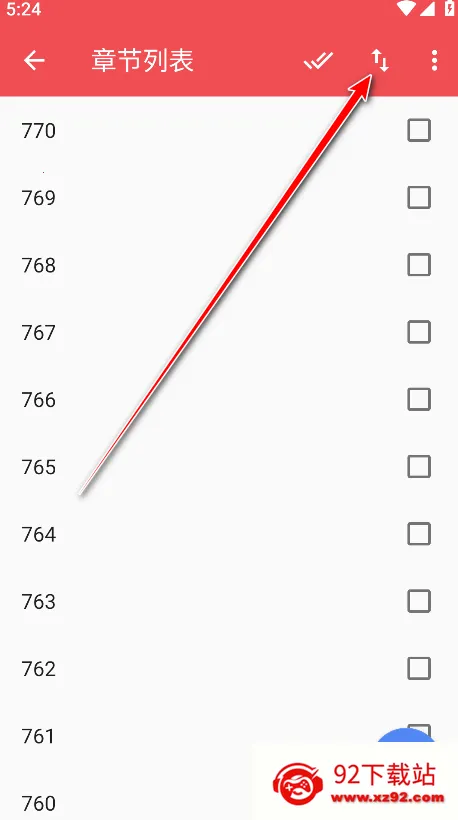The image size is (458, 820).
Task: Select the checkbox for chapter 764
Action: coord(419,534)
